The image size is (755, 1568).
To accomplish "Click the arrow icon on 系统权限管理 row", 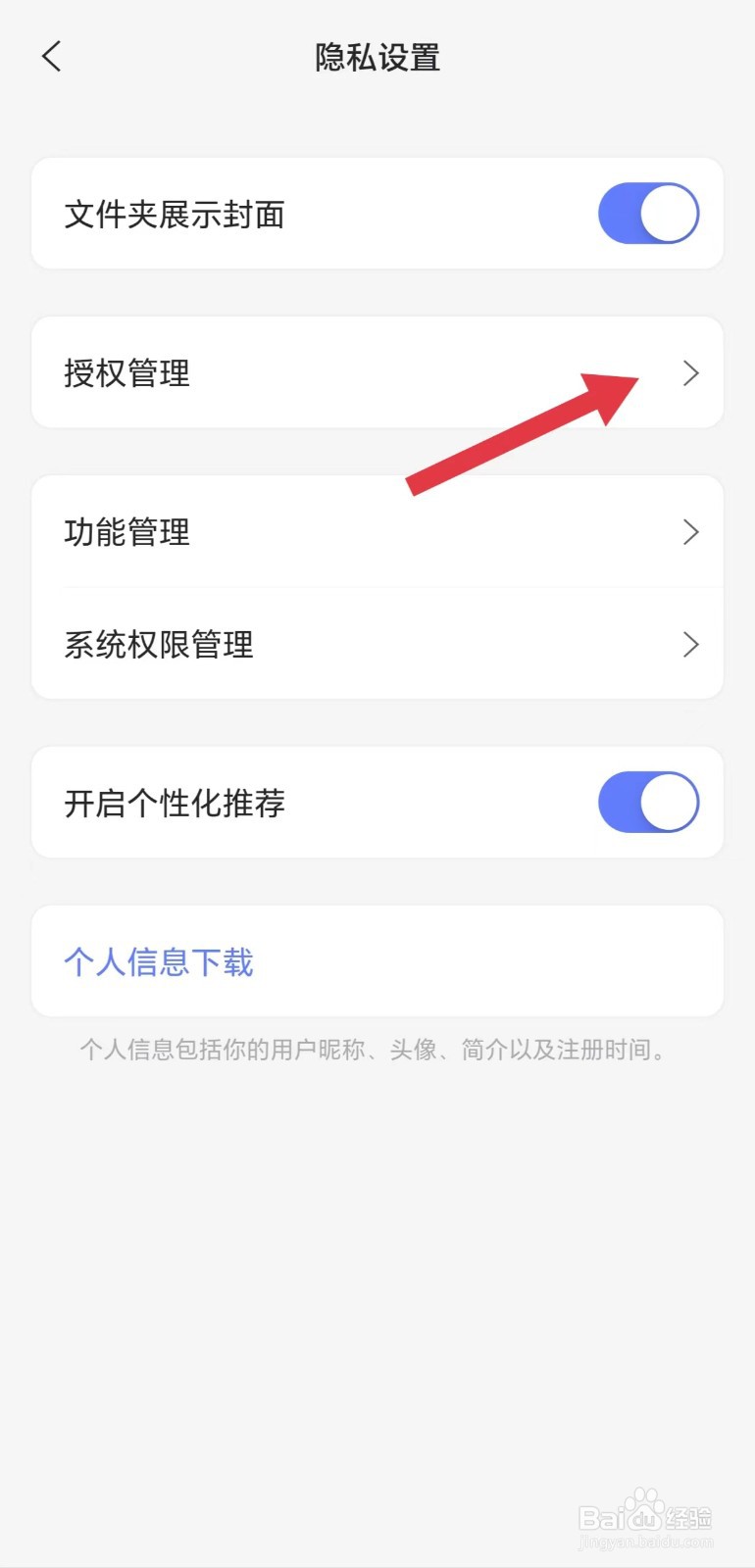I will click(x=691, y=645).
